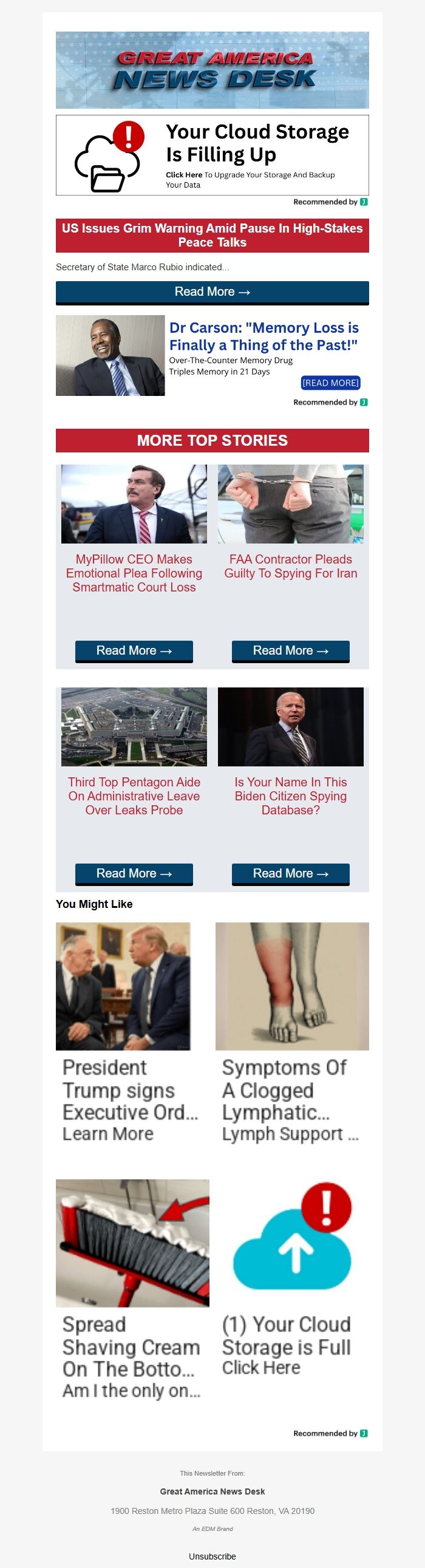Screen dimensions: 425x1568
Task: Open the US Issues Grim Warning headline
Action: [212, 235]
